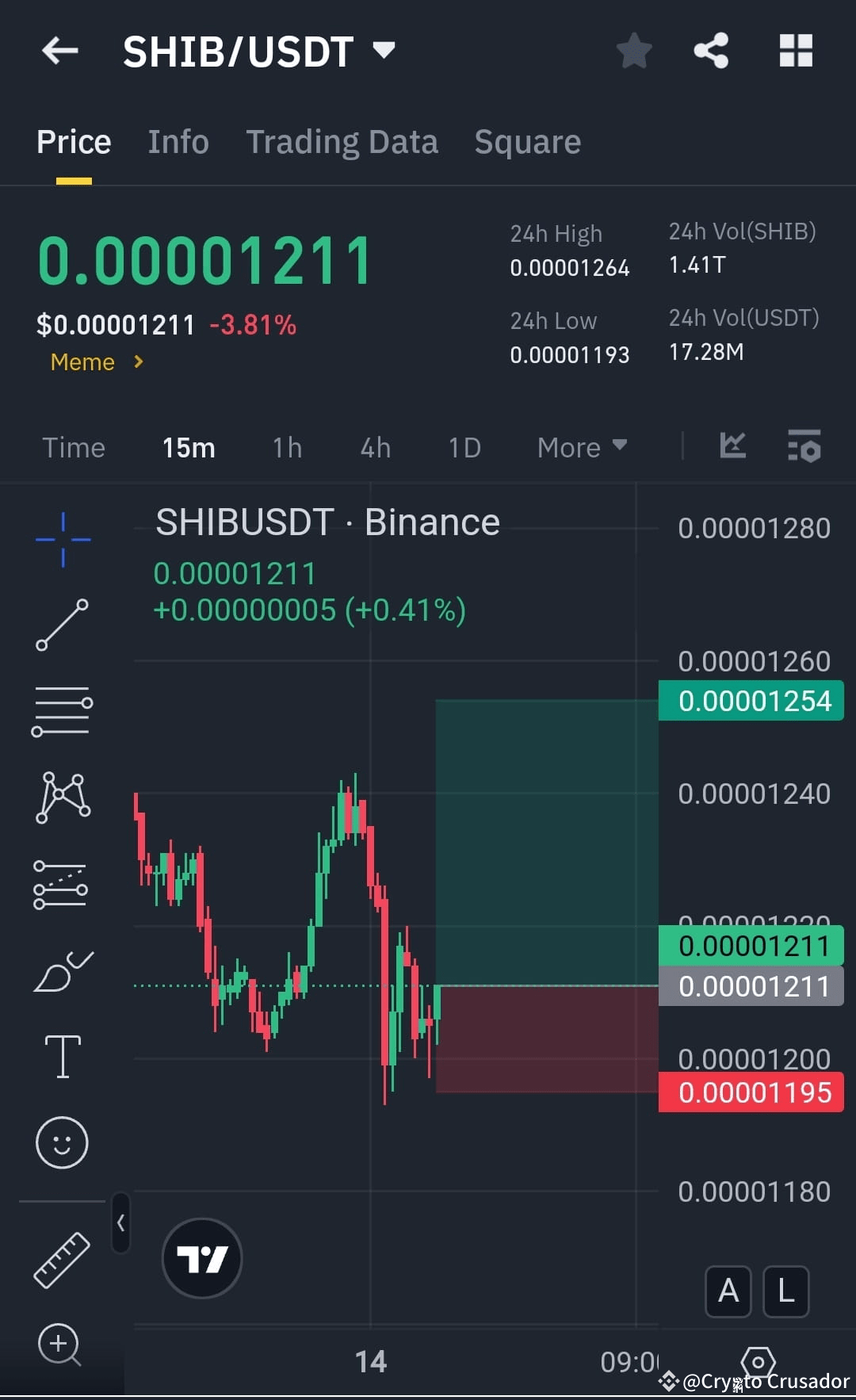Open the Meme category link
The width and height of the screenshot is (856, 1400).
(82, 361)
